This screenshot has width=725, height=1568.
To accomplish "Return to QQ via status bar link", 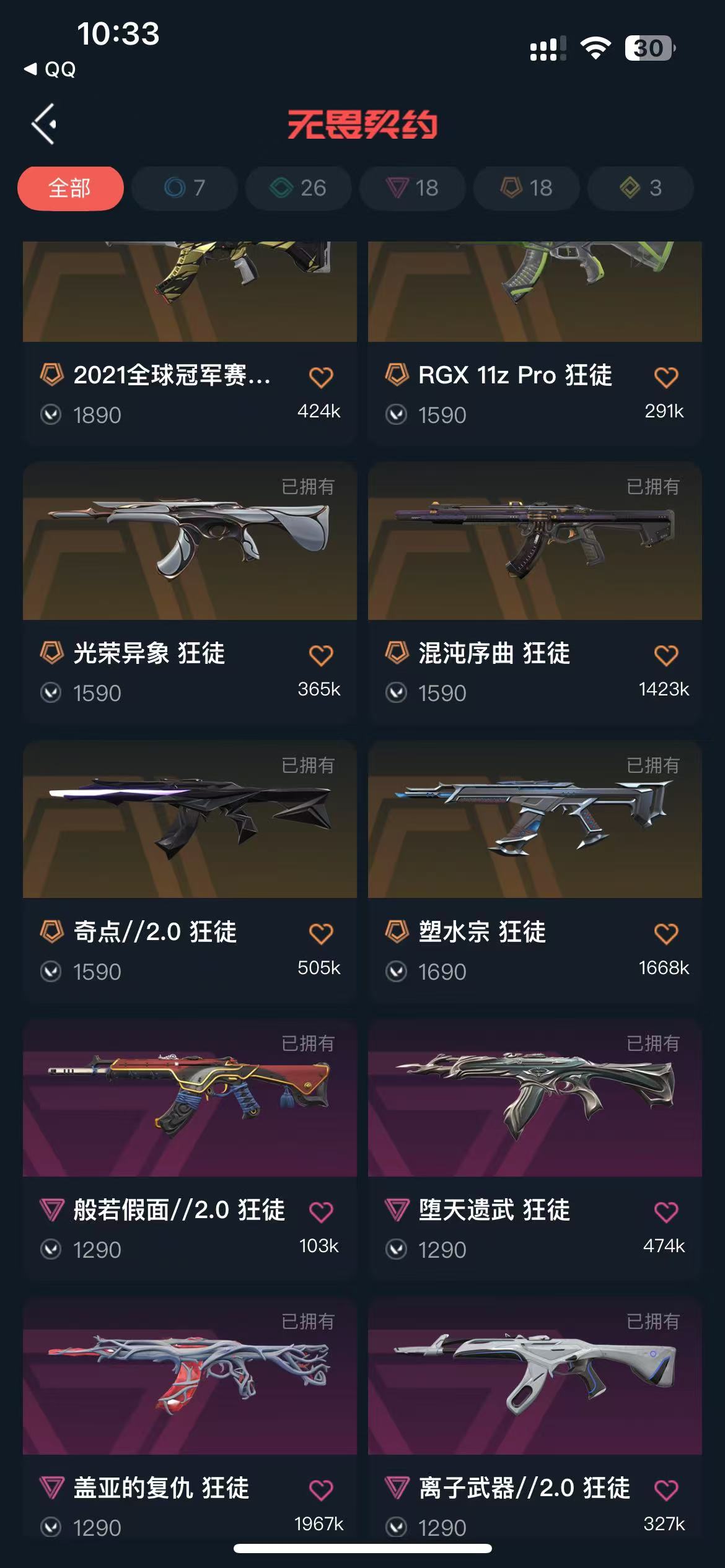I will point(51,69).
